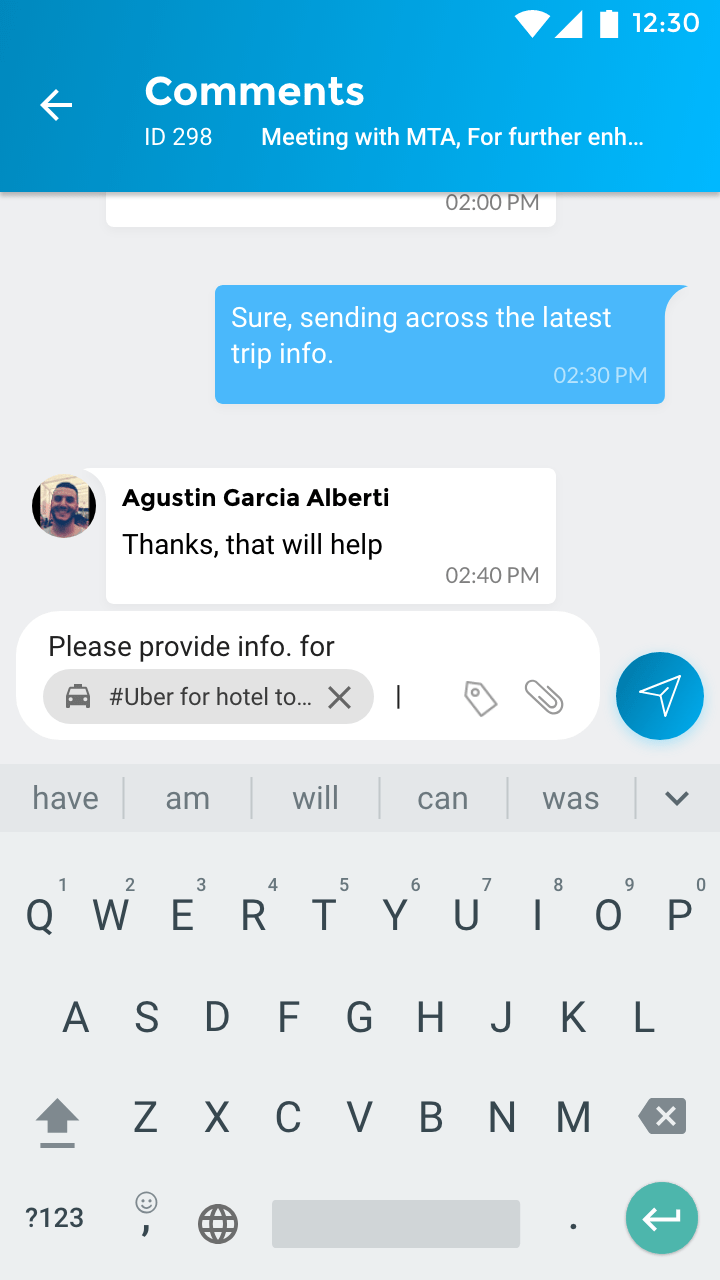This screenshot has height=1280, width=720.
Task: Pick the "have" word suggestion
Action: click(x=65, y=798)
